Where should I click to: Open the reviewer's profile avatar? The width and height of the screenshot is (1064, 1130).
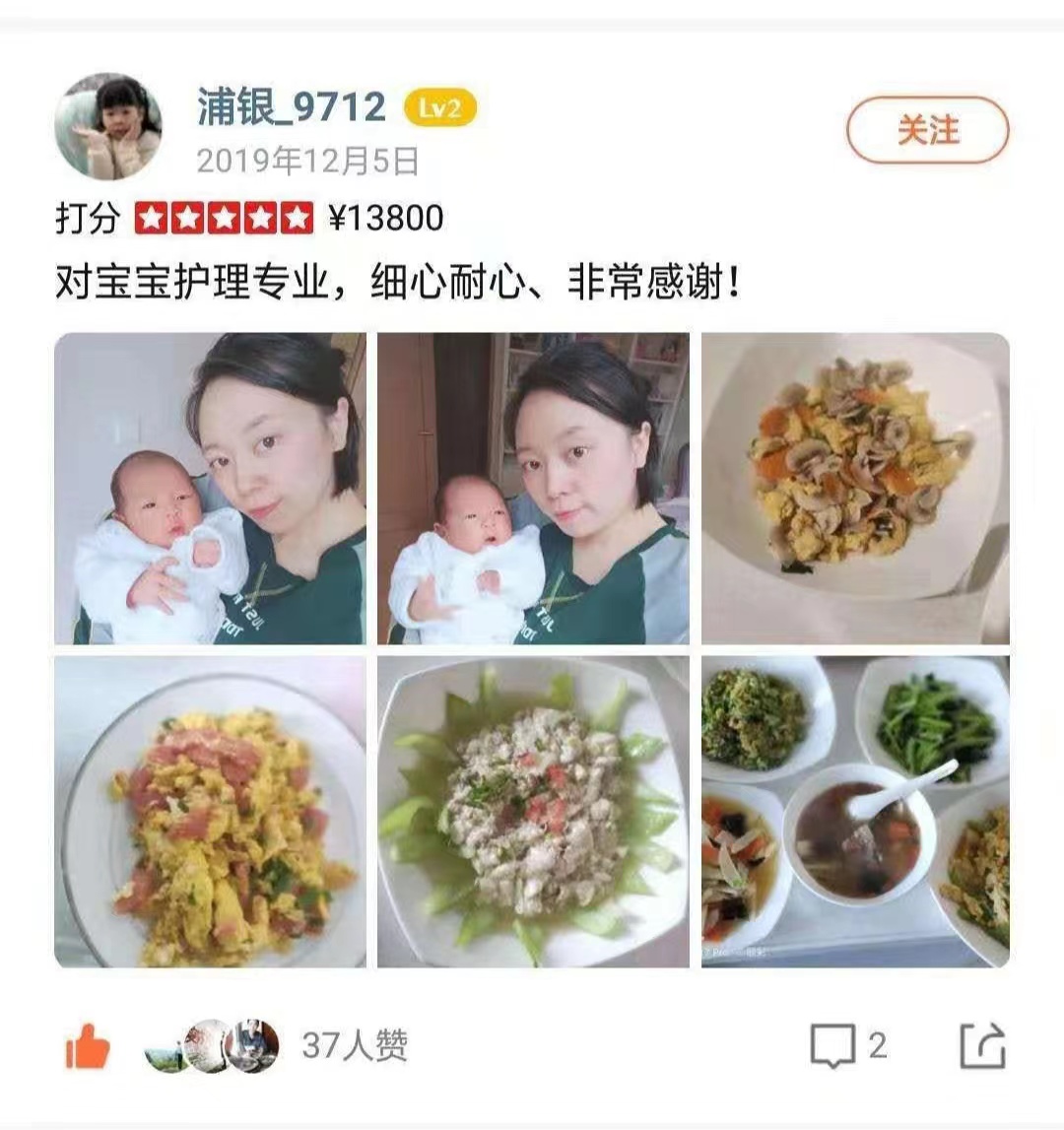108,126
